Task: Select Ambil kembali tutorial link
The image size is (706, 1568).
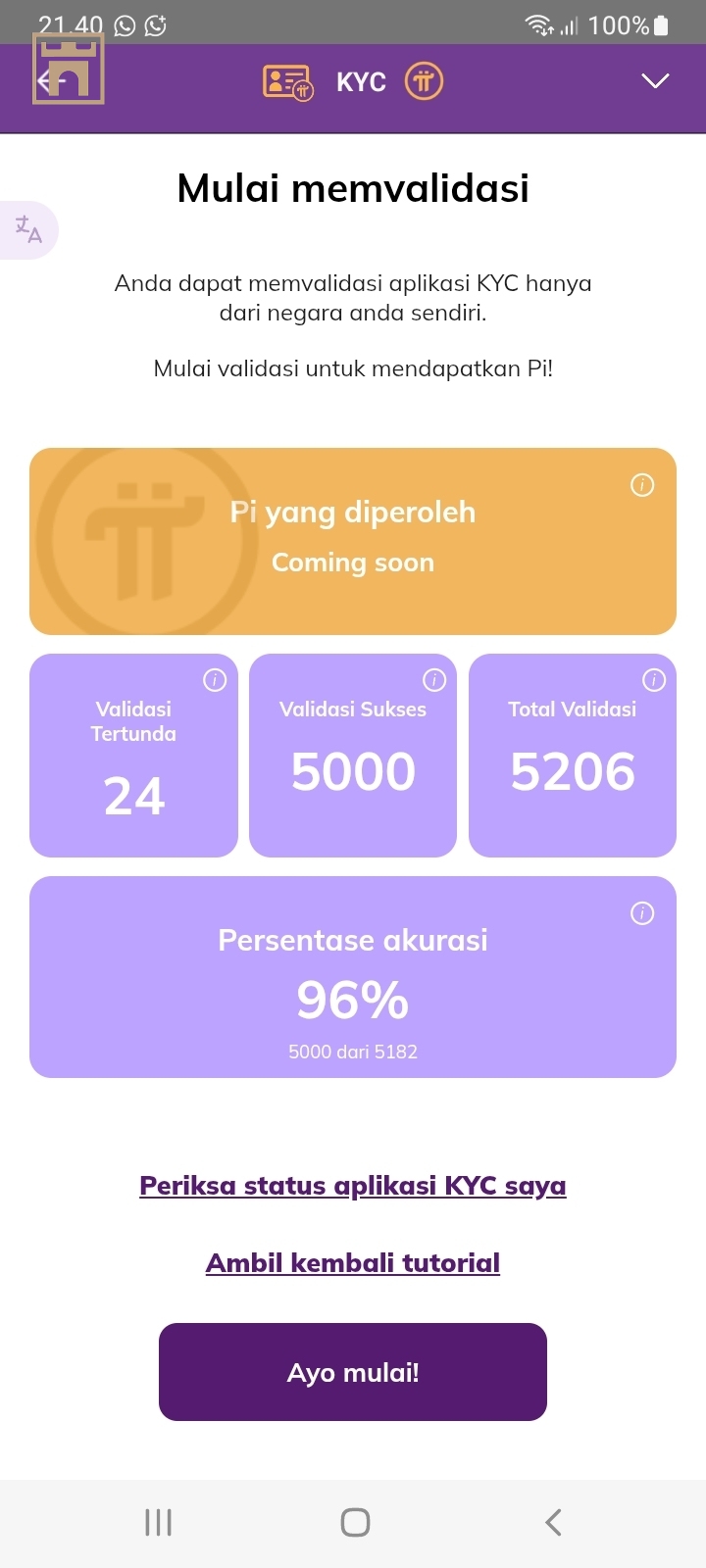Action: pyautogui.click(x=353, y=1263)
